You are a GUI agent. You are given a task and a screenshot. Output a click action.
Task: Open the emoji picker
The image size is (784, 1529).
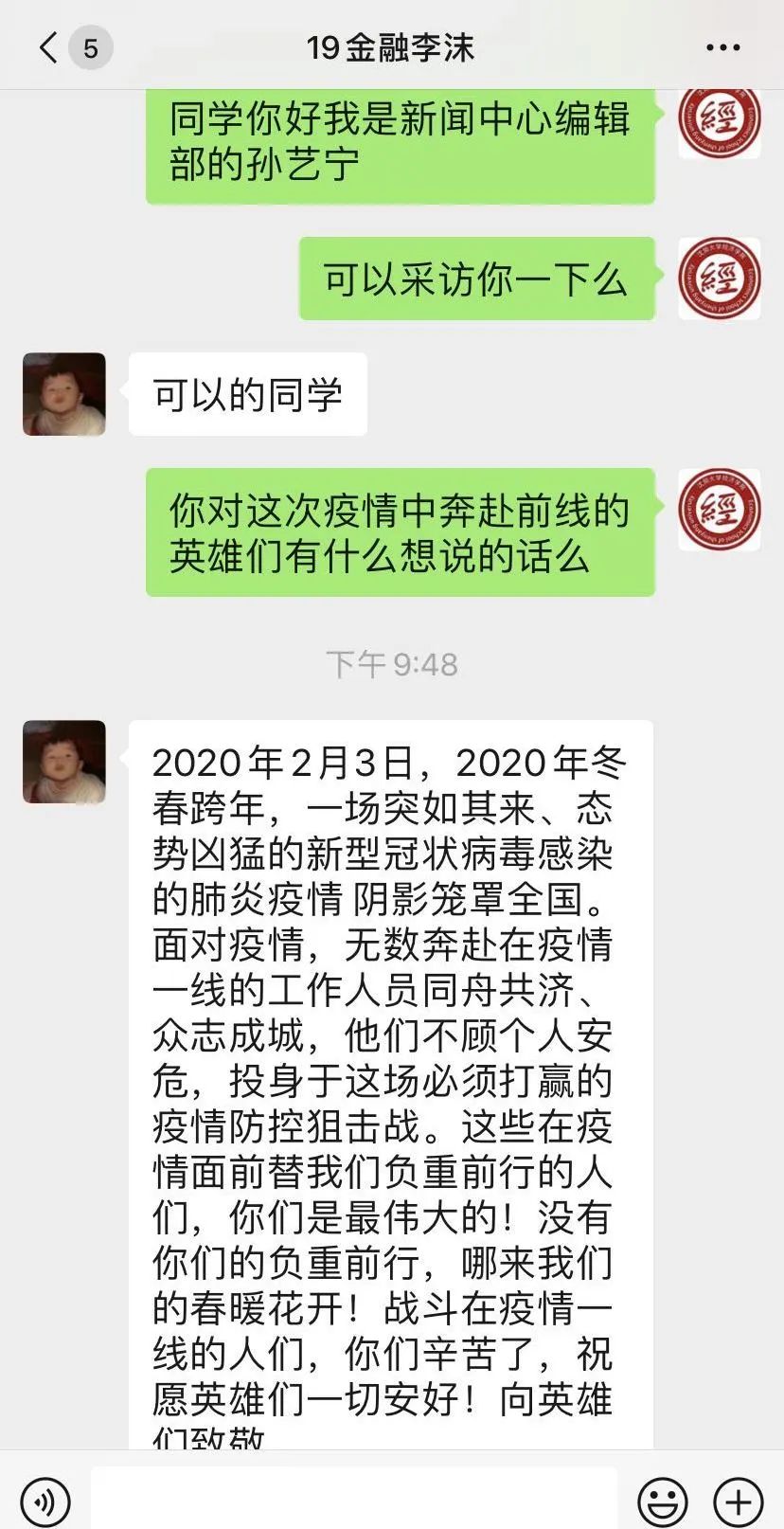point(663,1501)
